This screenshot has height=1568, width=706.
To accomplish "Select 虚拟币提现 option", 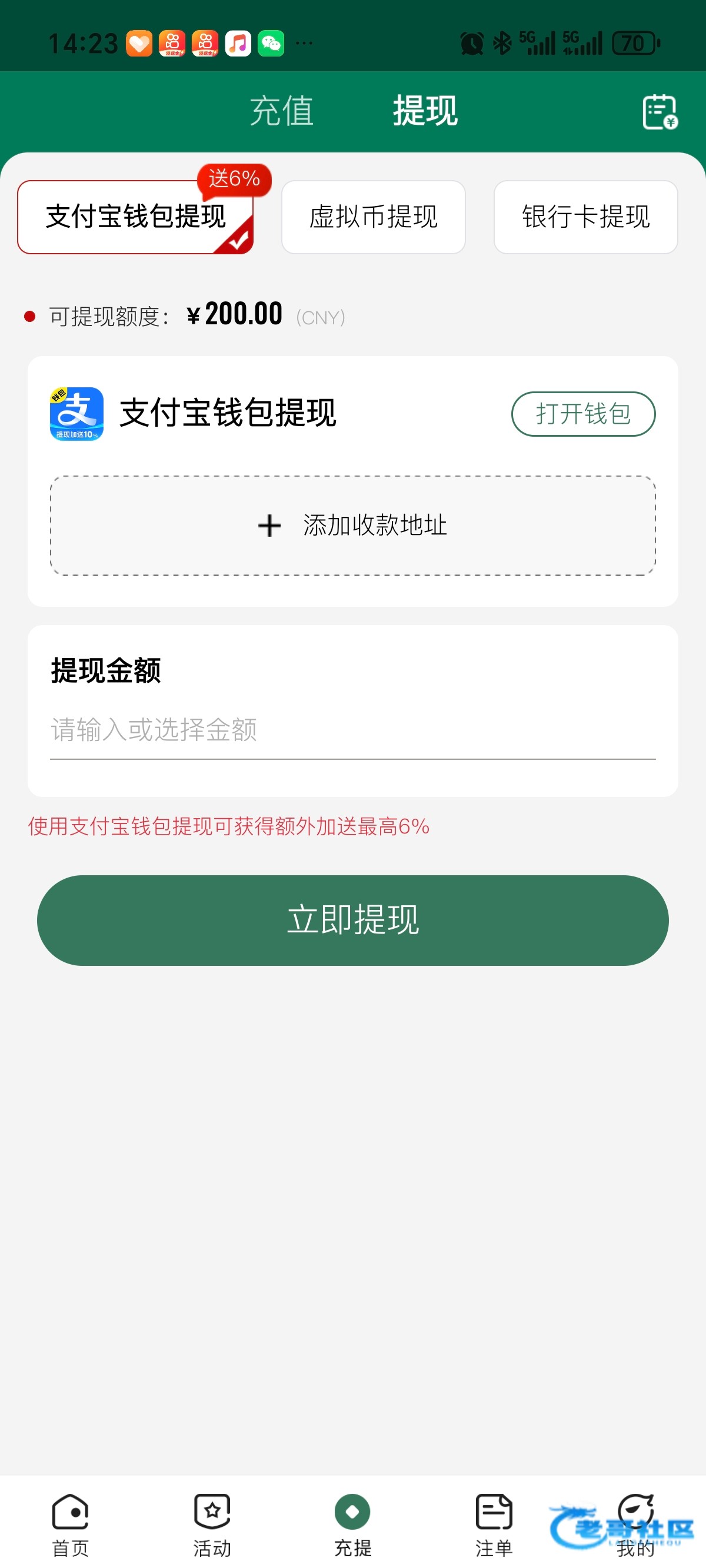I will click(x=373, y=217).
